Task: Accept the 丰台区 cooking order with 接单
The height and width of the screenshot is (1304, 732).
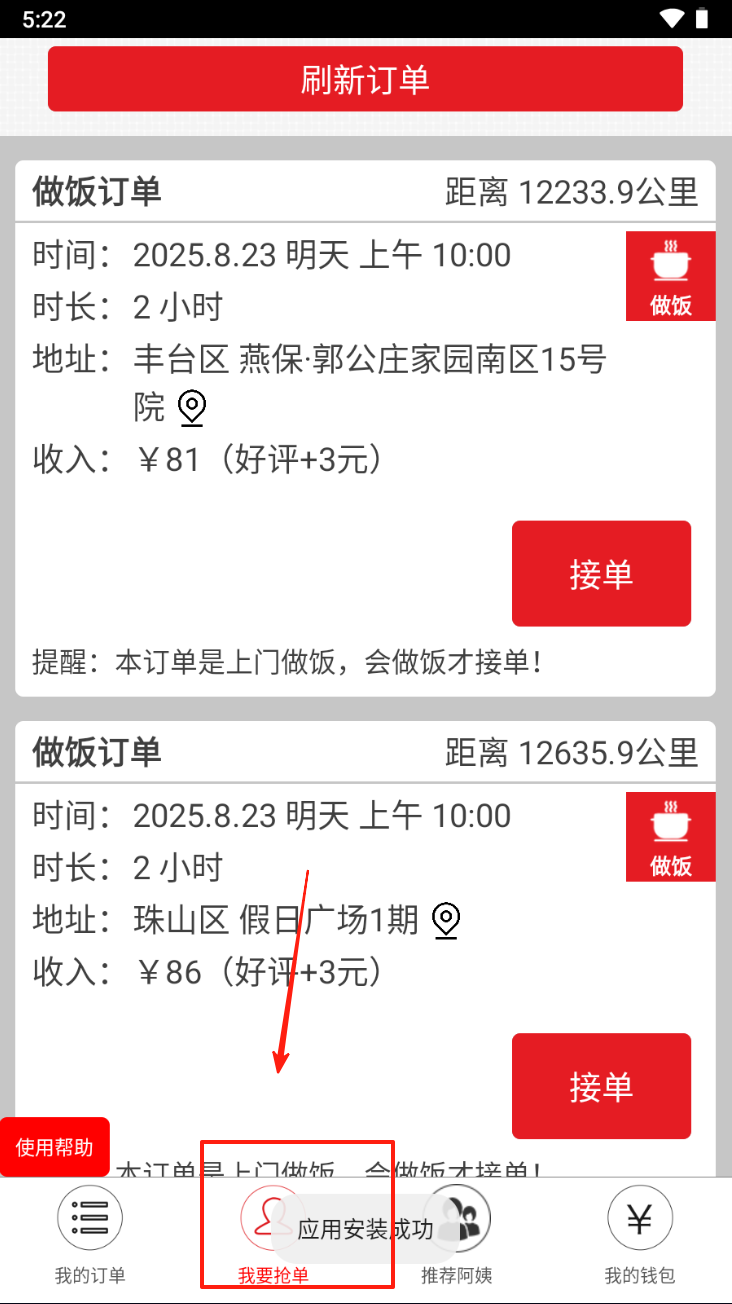Action: (601, 573)
